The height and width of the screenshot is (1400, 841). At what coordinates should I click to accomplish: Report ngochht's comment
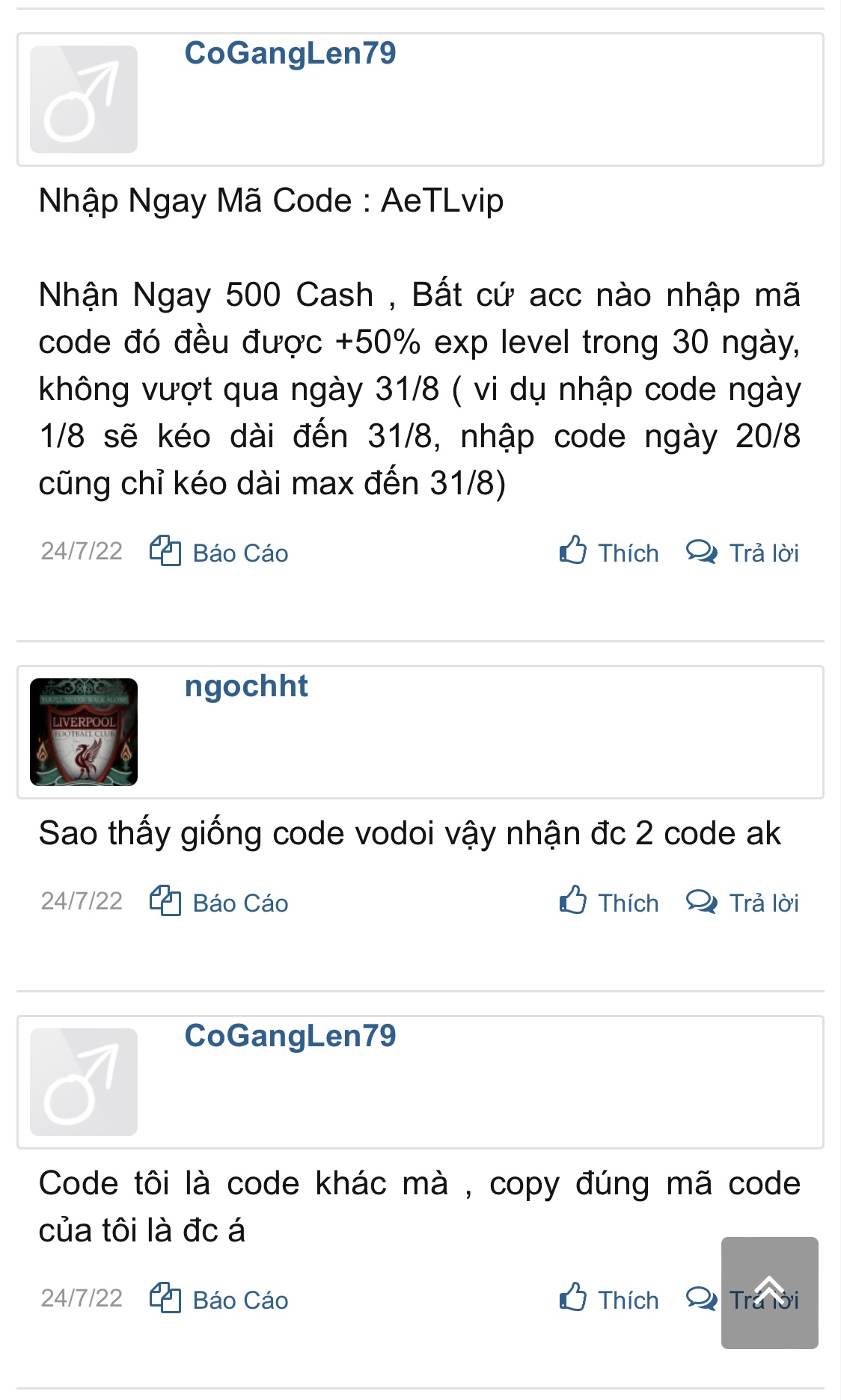tap(219, 902)
